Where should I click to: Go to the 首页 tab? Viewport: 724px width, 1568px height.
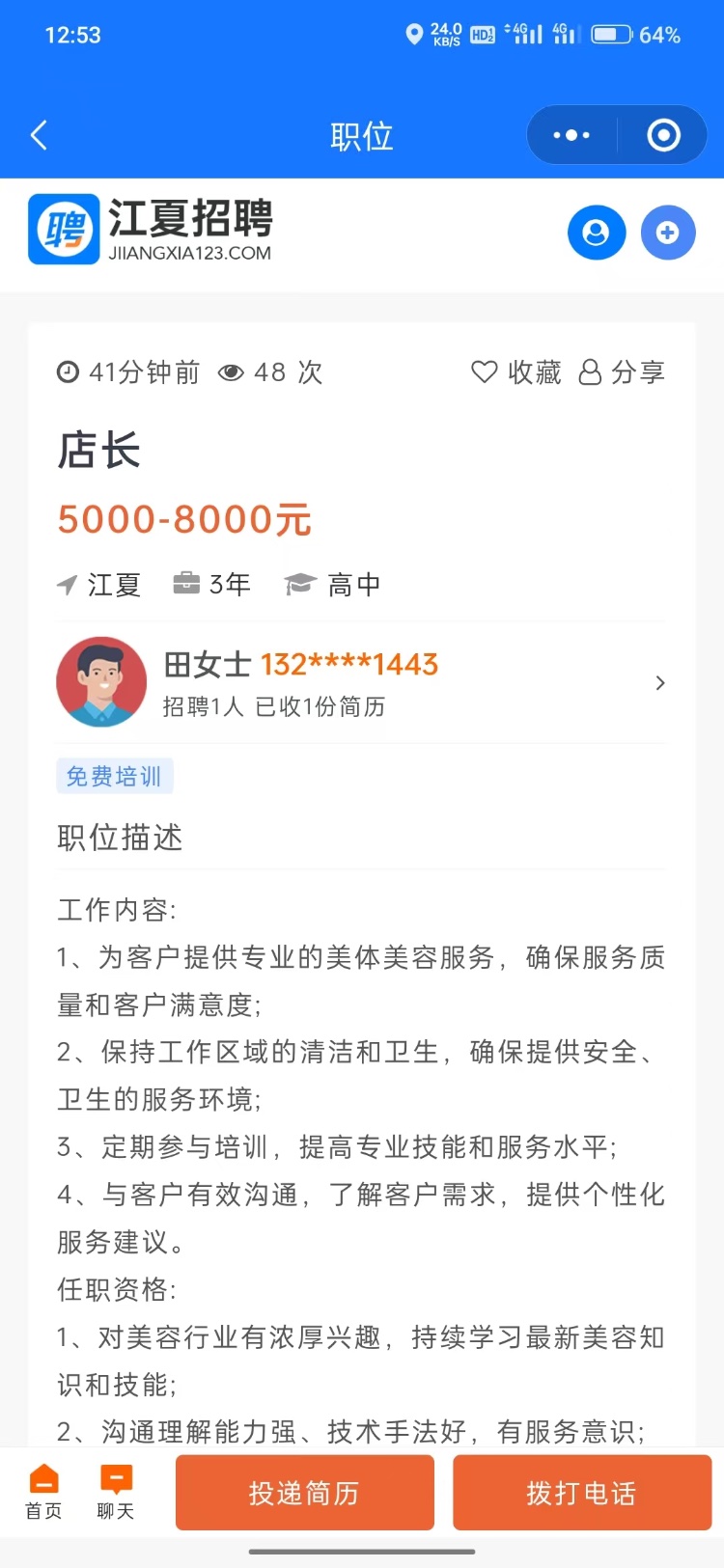43,1491
